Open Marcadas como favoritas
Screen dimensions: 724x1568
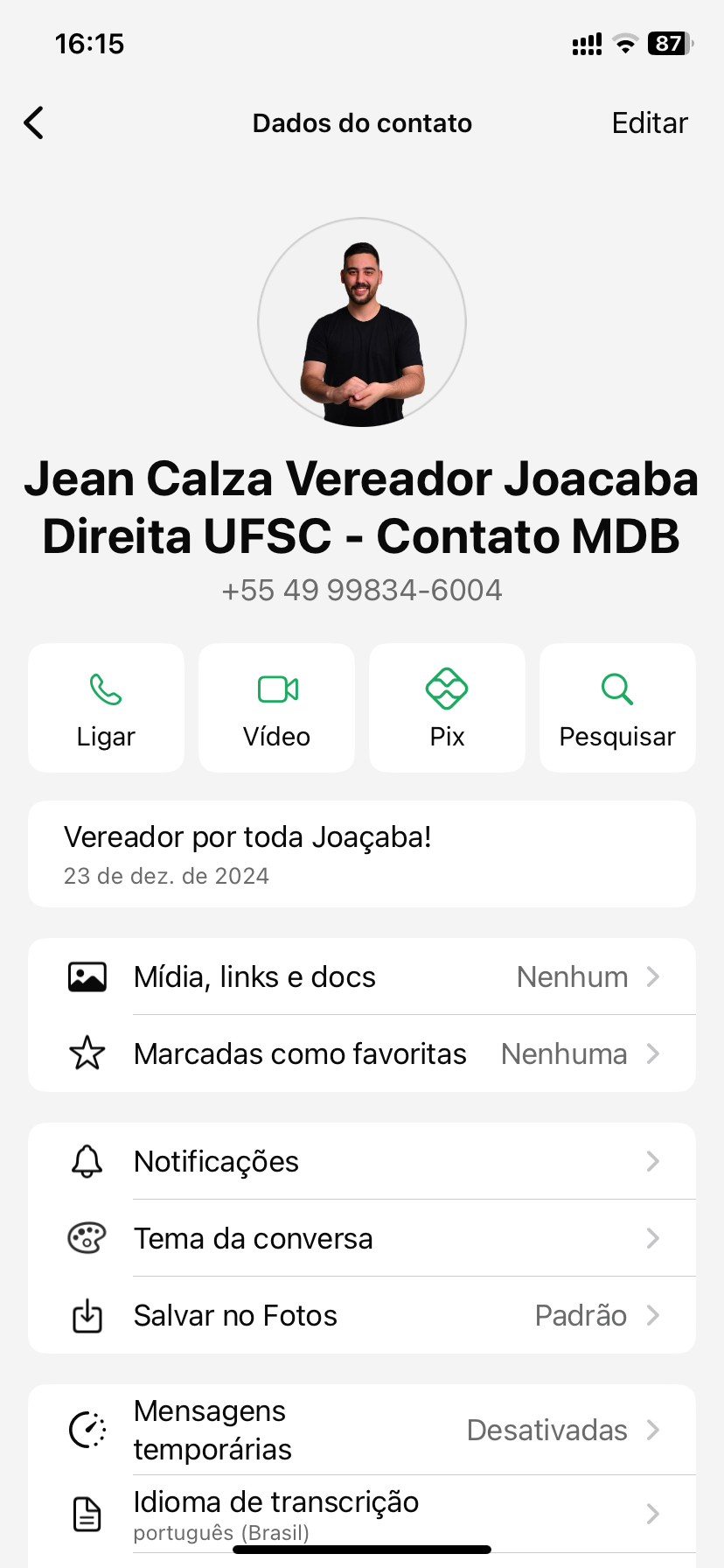click(362, 1053)
